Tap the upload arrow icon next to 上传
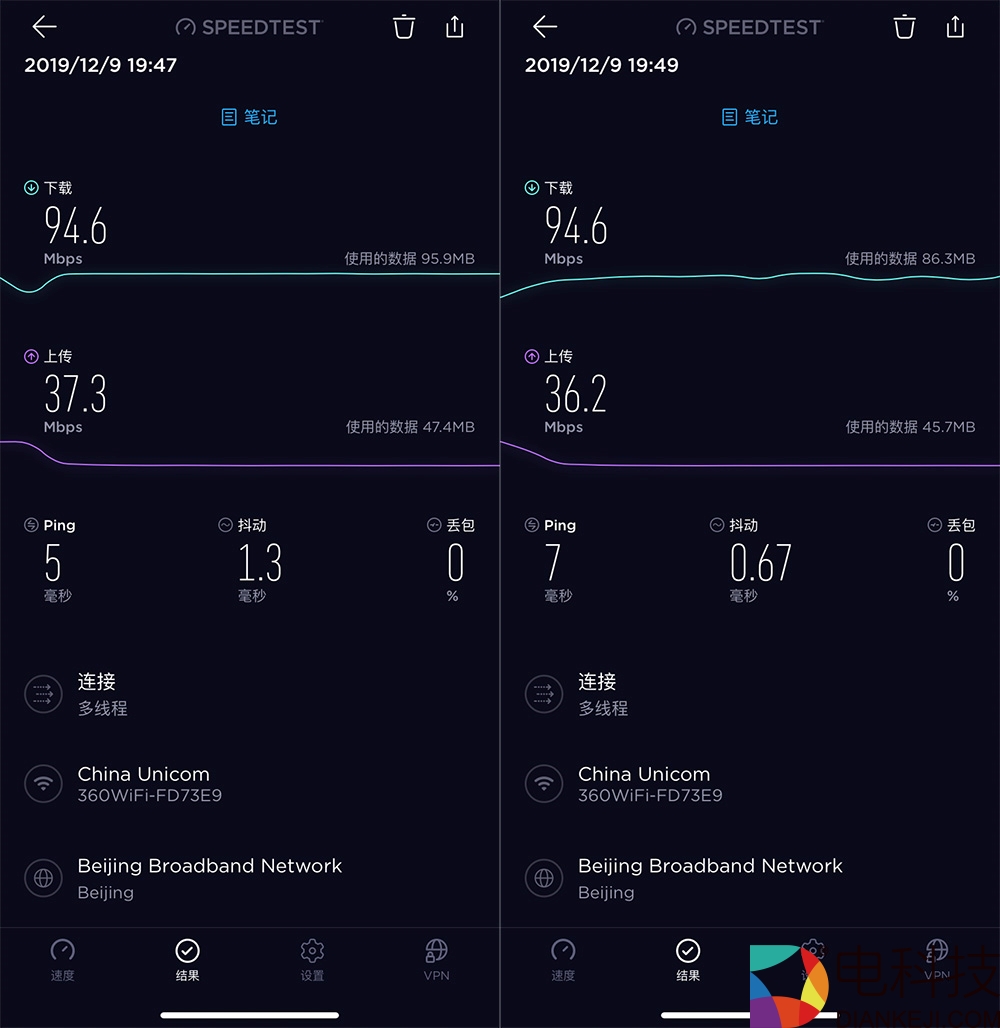This screenshot has width=1000, height=1028. (x=31, y=356)
